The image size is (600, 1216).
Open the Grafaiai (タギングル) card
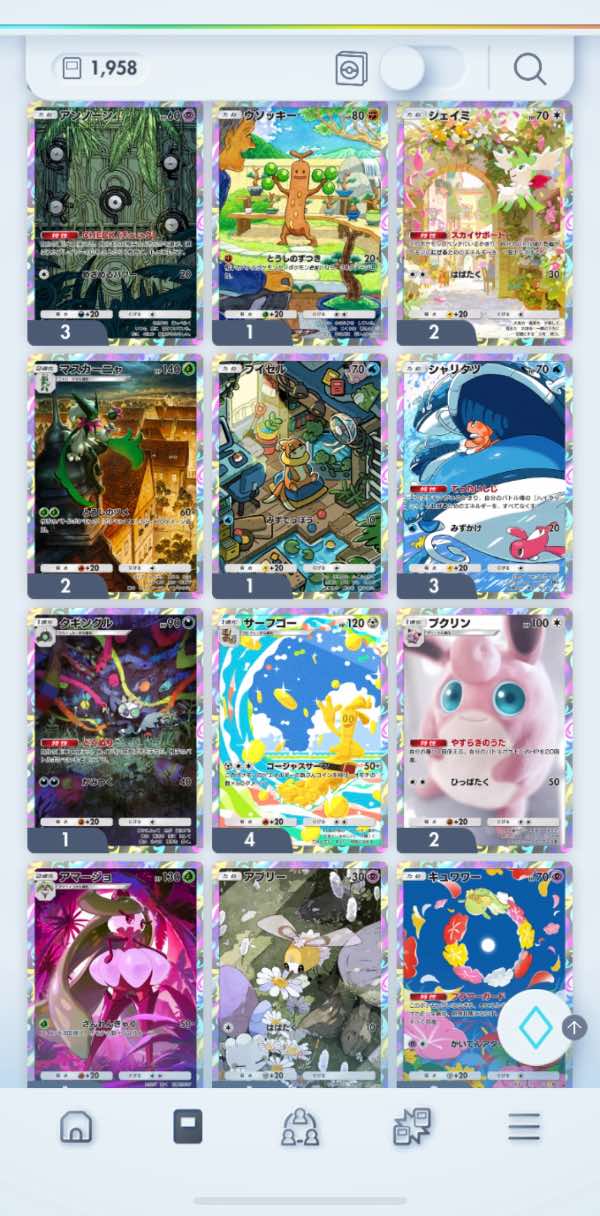click(115, 725)
